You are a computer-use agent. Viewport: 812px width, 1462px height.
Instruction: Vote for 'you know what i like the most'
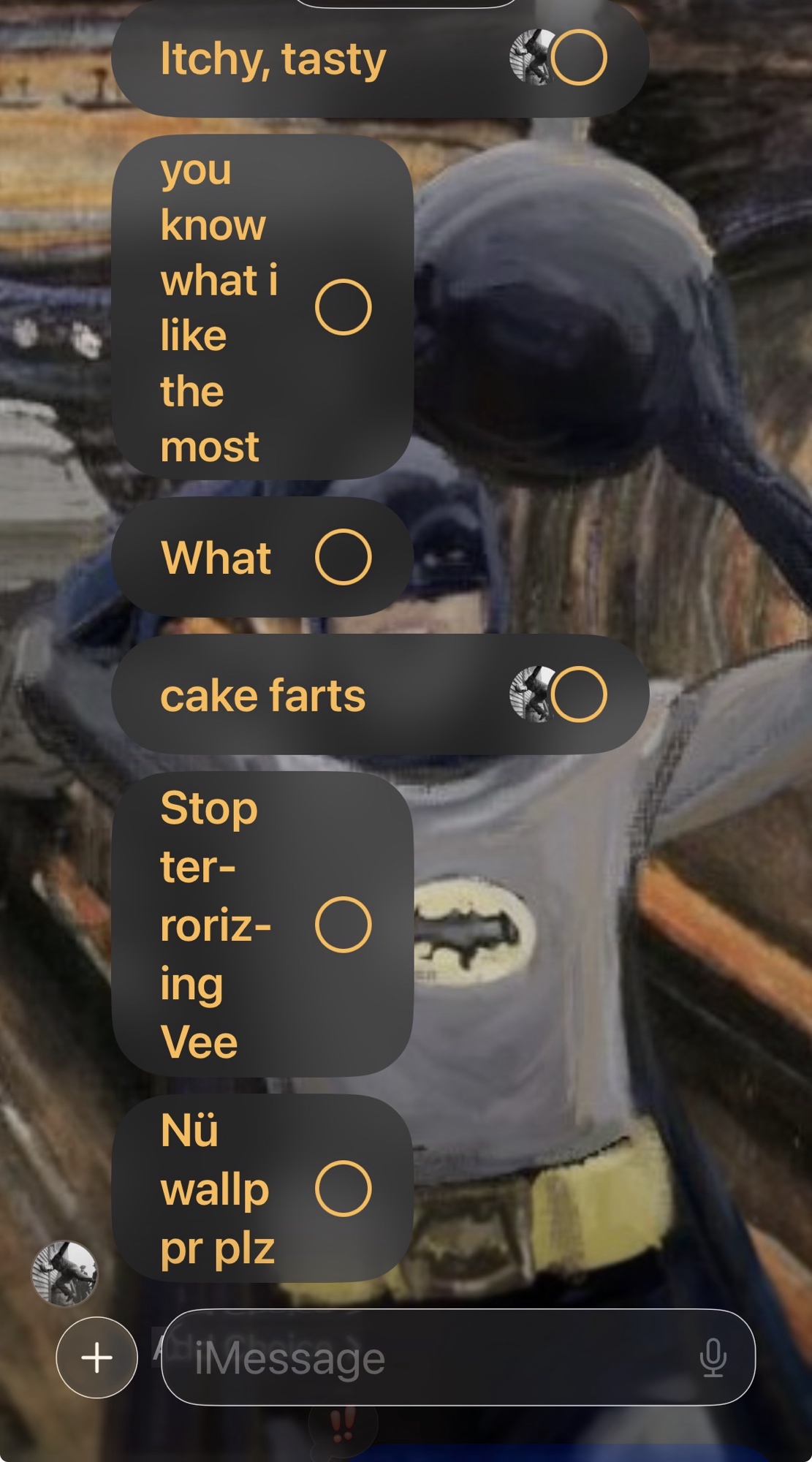(343, 307)
